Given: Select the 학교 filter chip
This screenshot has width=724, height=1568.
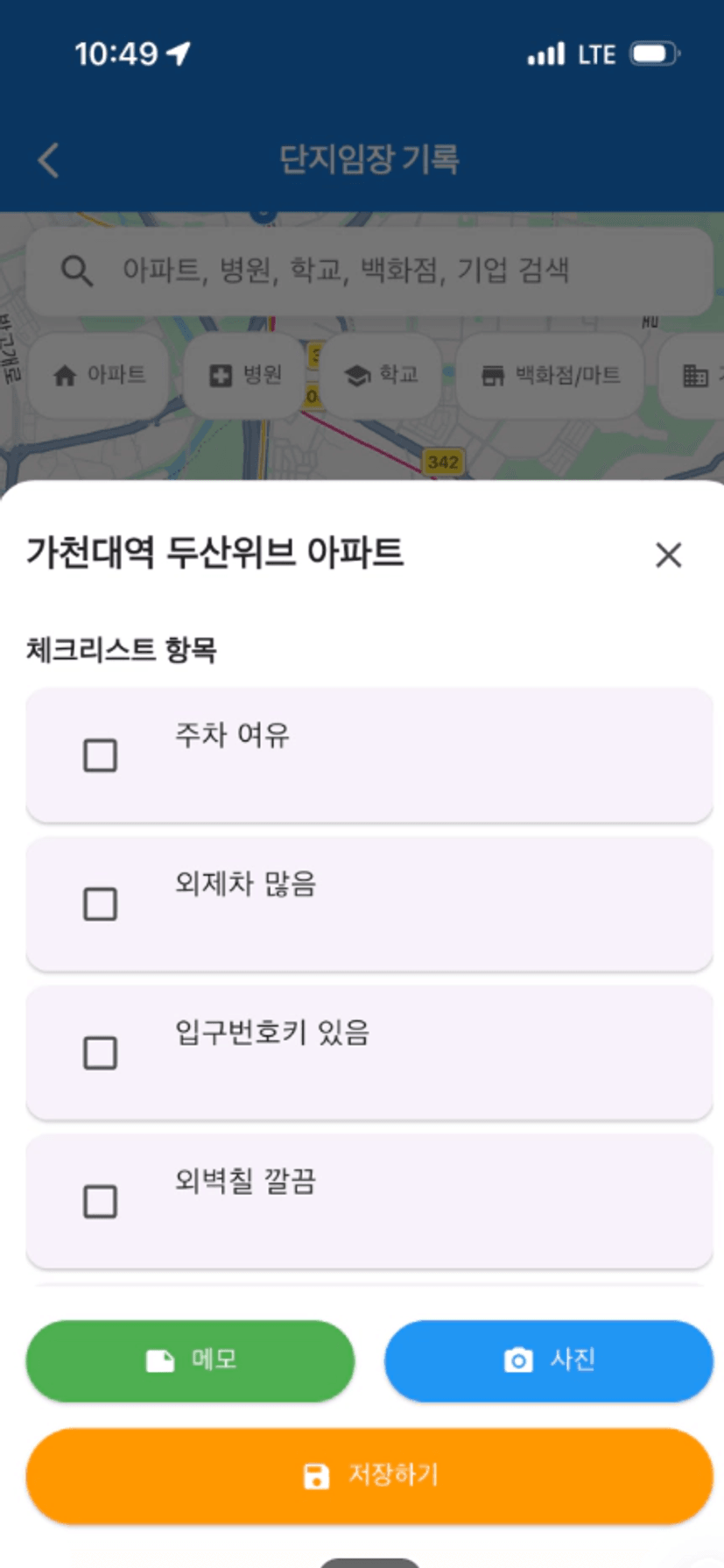Looking at the screenshot, I should coord(381,375).
